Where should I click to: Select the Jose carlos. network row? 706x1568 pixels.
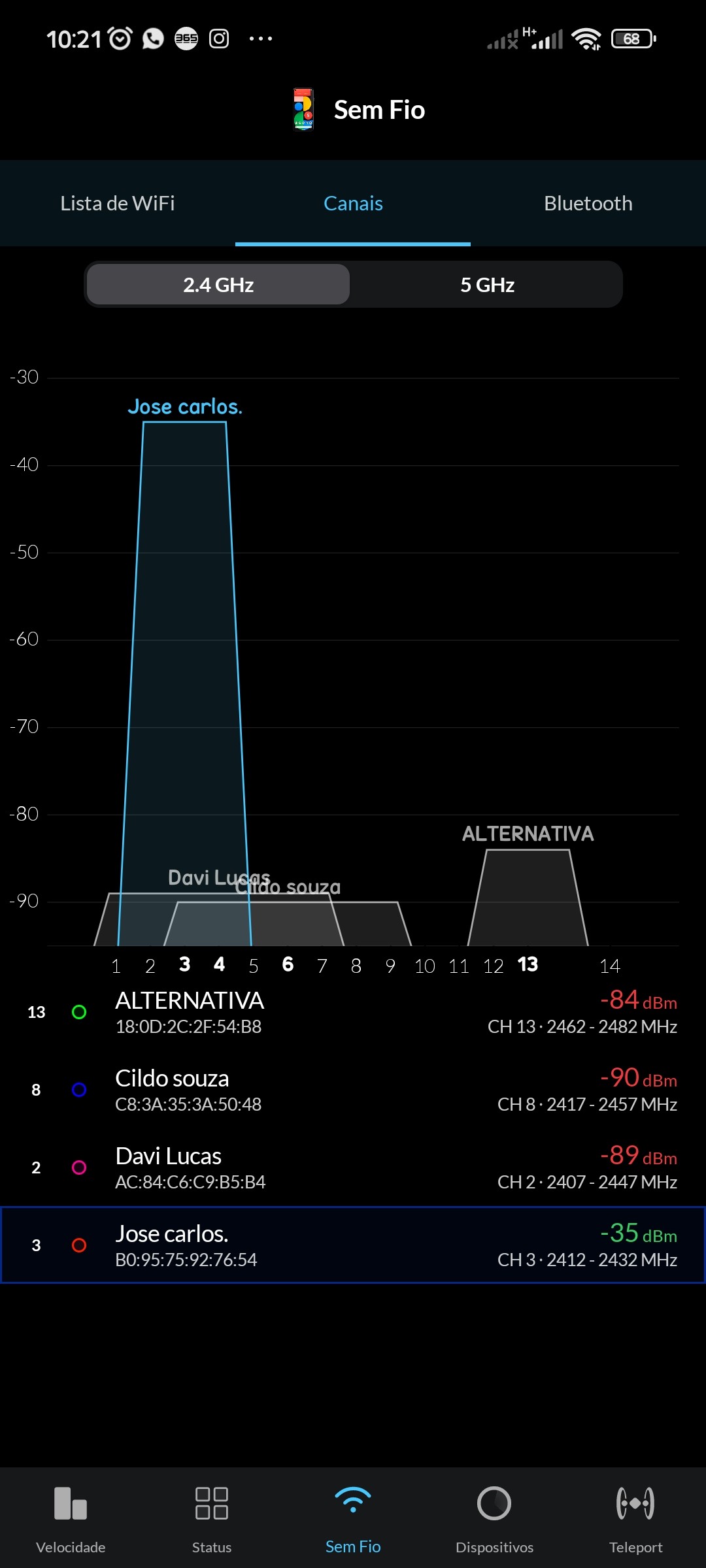pyautogui.click(x=353, y=1245)
